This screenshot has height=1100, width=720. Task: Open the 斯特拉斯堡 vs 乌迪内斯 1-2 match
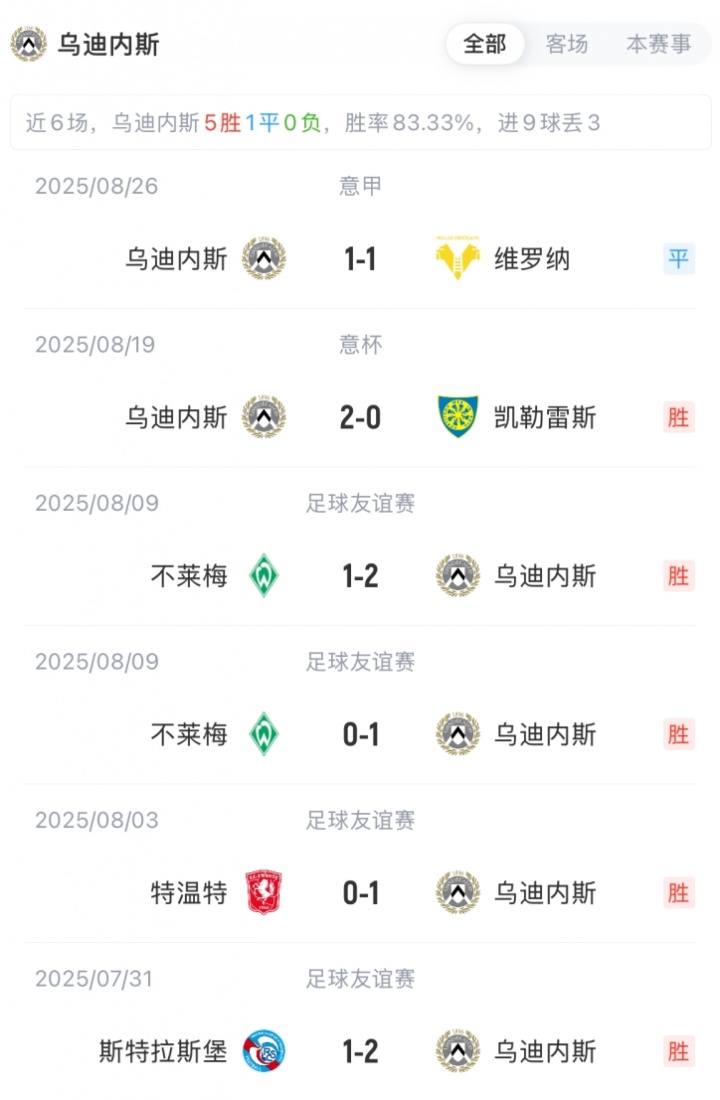360,1051
